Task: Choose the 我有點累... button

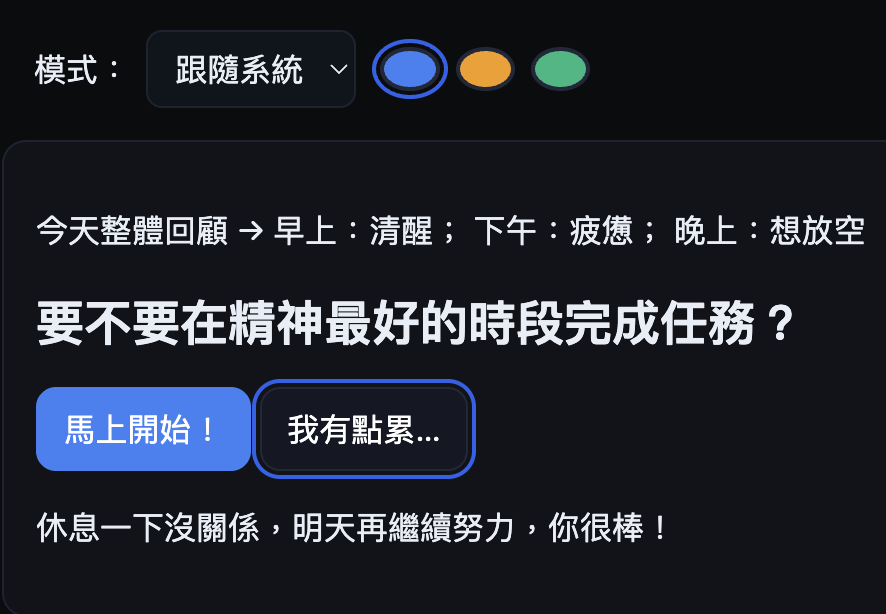Action: (364, 429)
